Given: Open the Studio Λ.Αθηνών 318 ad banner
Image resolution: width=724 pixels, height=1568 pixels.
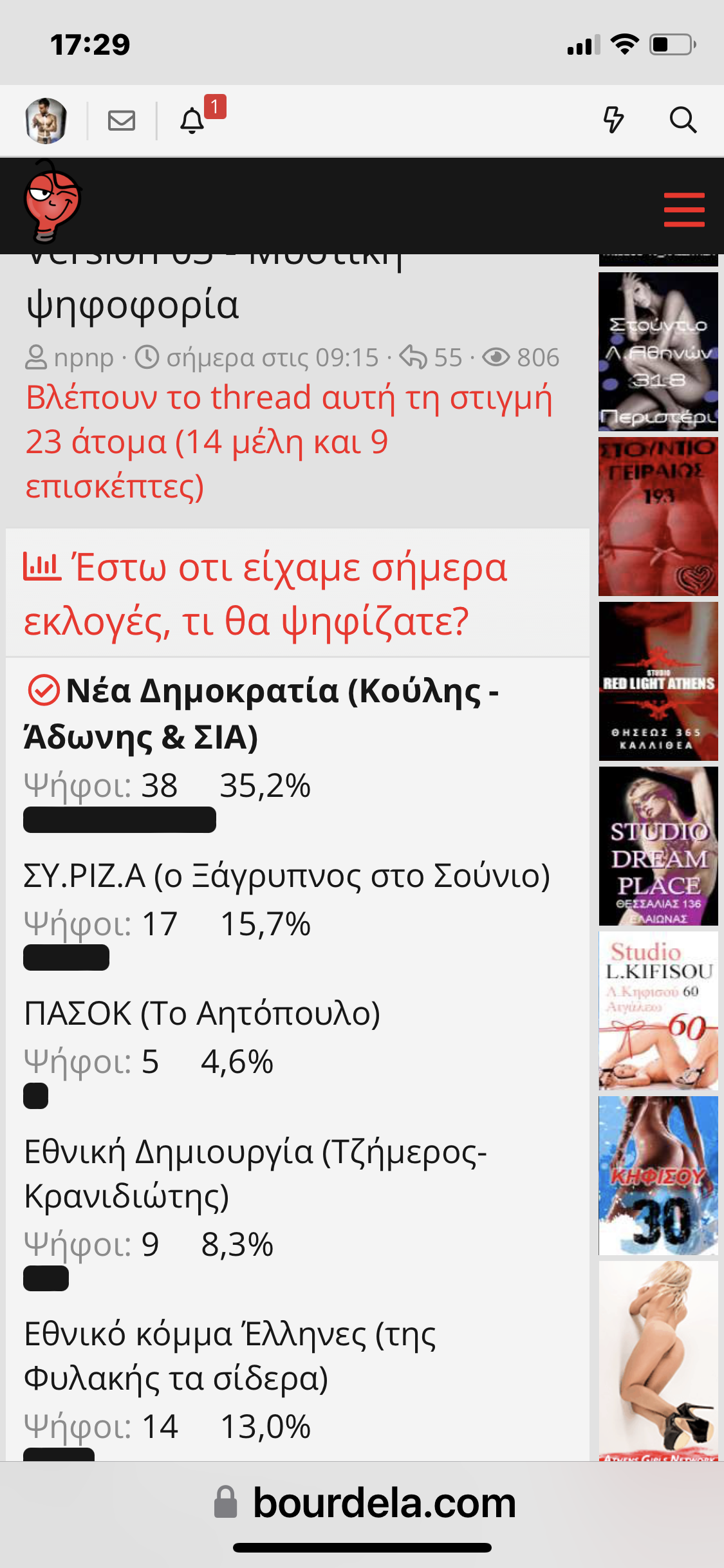Looking at the screenshot, I should [658, 351].
